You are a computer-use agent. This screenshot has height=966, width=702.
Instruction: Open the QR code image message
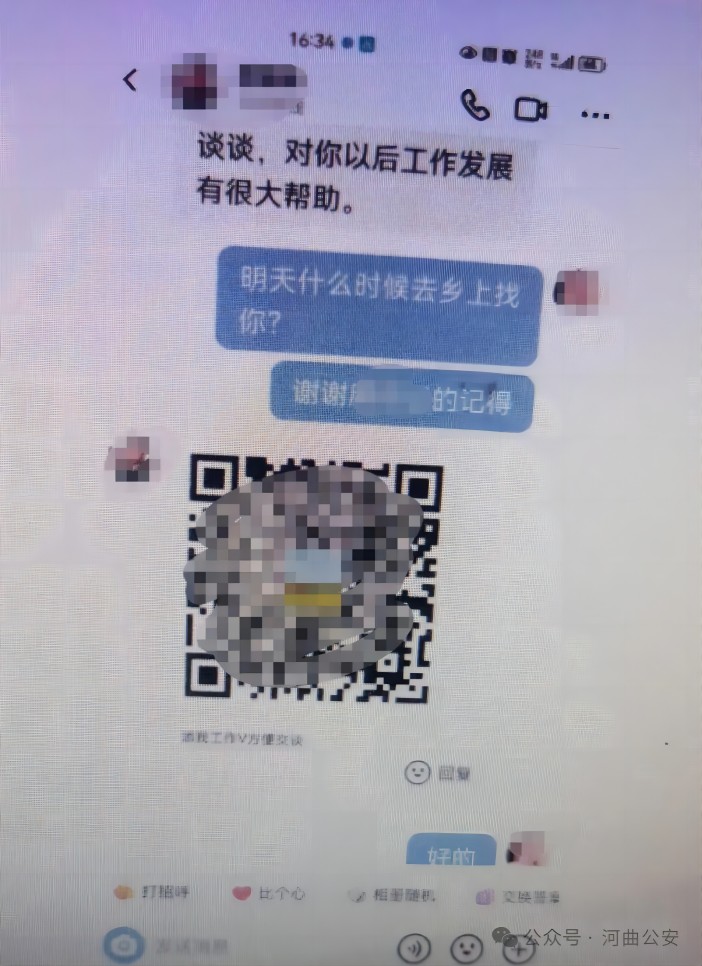click(x=314, y=577)
